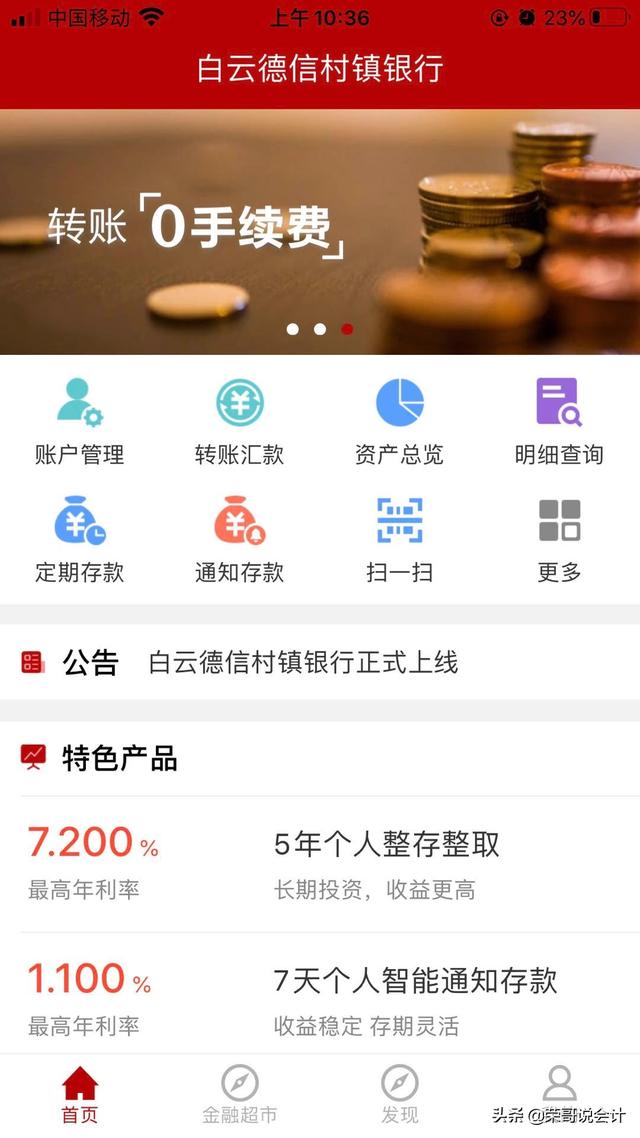Show 更多 more services
The image size is (640, 1138).
click(x=559, y=539)
